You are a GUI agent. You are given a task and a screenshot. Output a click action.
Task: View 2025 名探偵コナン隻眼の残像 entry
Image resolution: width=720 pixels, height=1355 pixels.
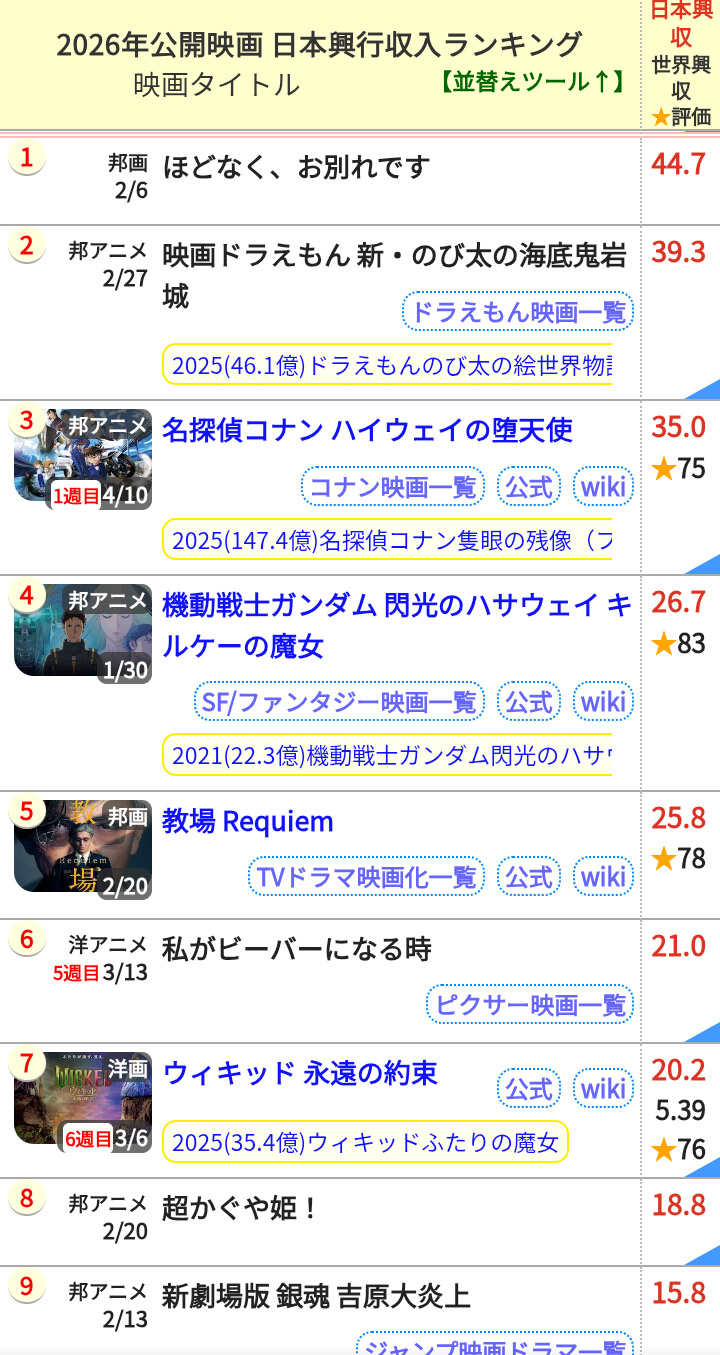click(x=390, y=541)
